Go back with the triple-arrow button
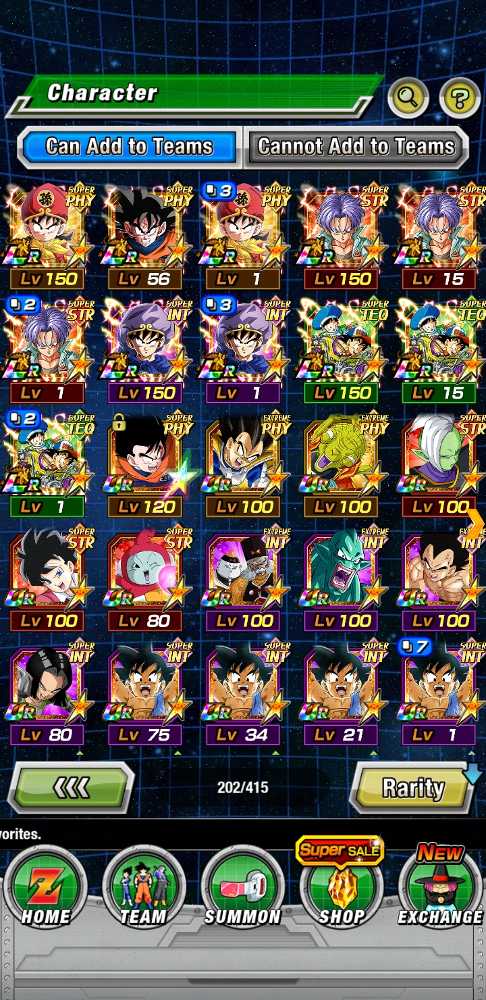 click(x=70, y=788)
